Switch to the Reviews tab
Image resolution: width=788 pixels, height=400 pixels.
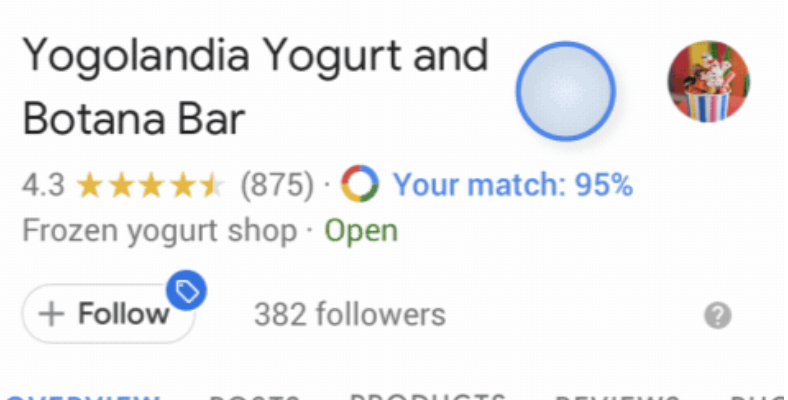[617, 396]
